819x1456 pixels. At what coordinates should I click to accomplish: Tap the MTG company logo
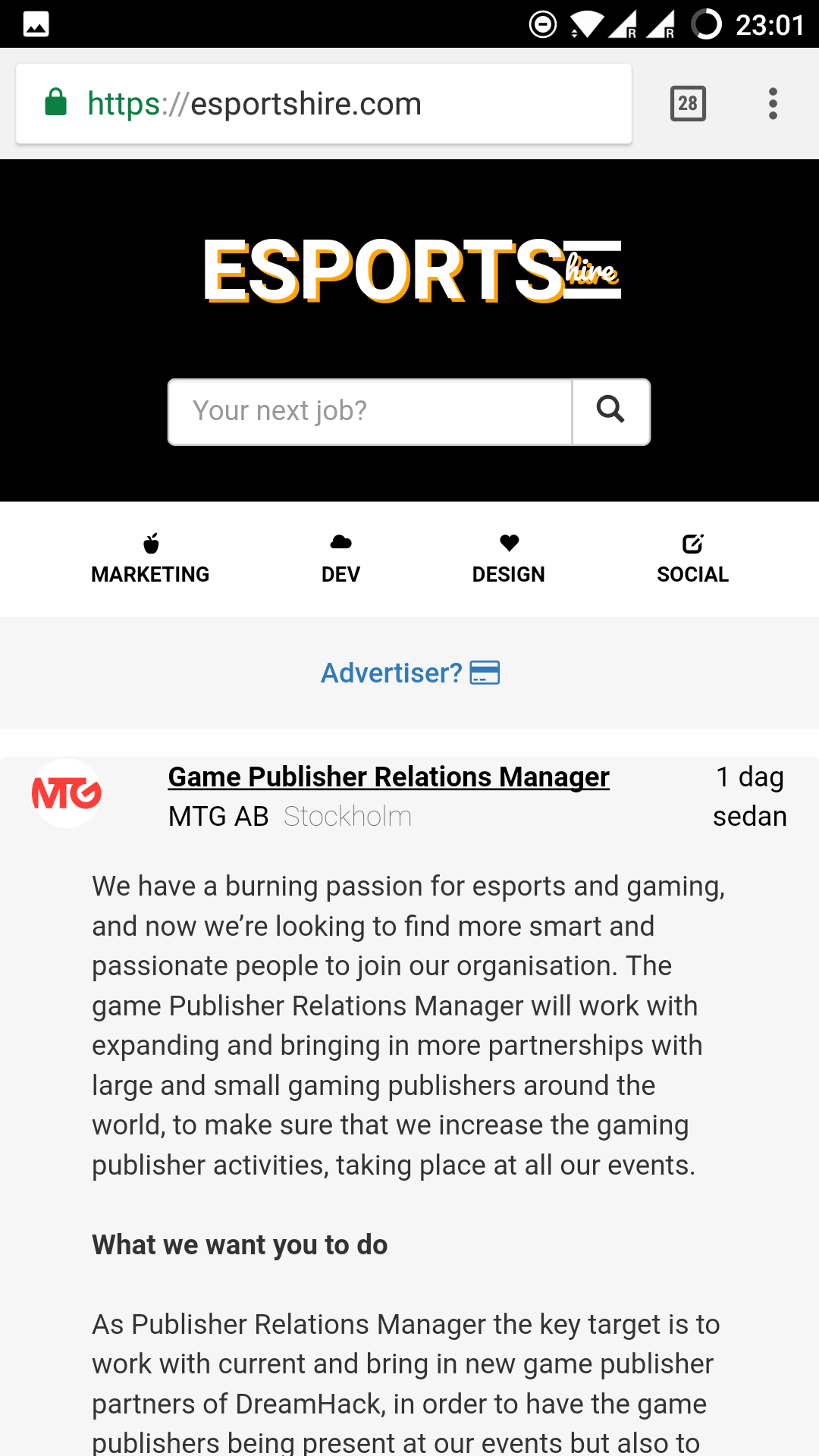click(67, 794)
